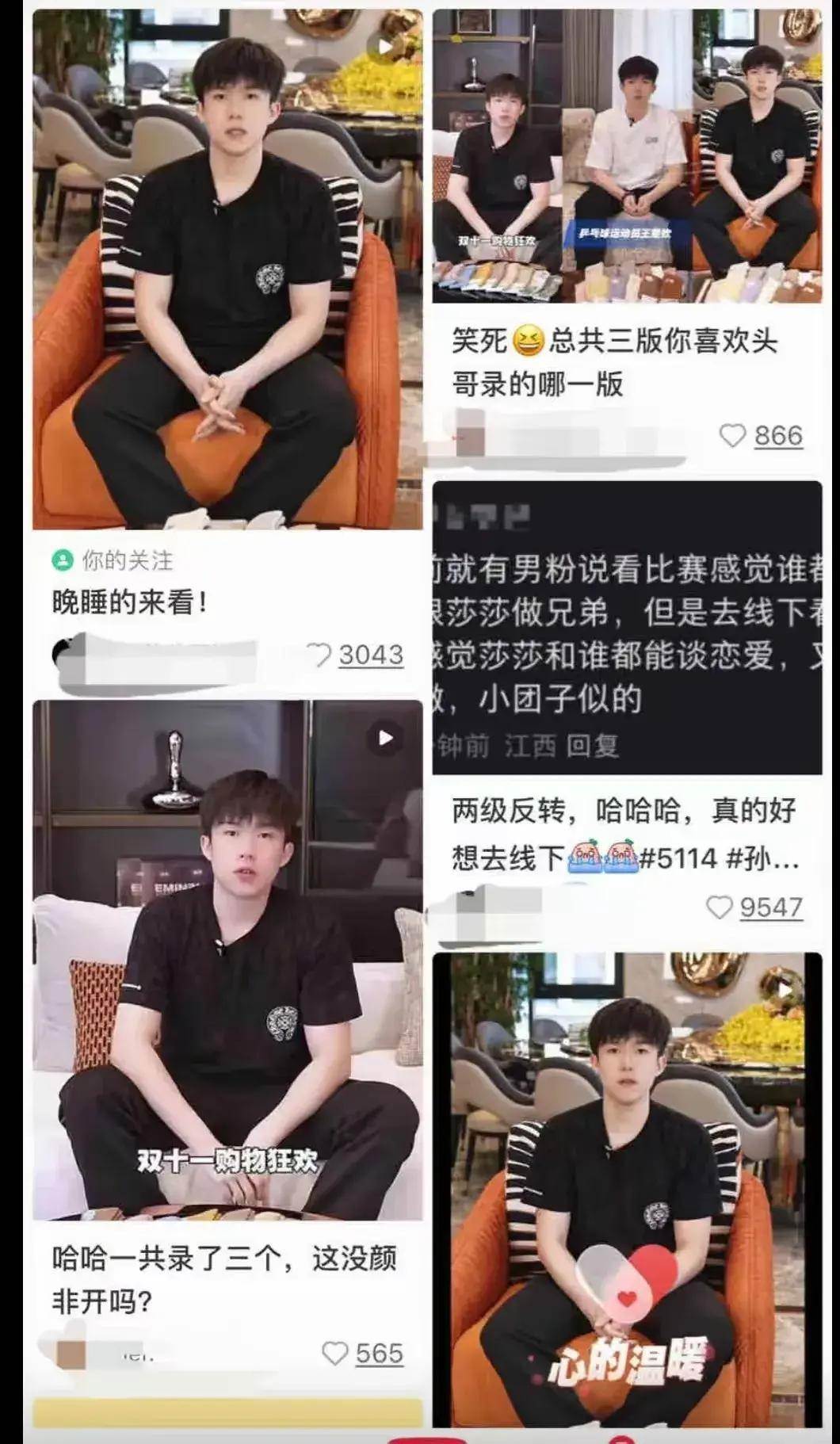
Task: Like the post with 565 likes
Action: tap(335, 1353)
